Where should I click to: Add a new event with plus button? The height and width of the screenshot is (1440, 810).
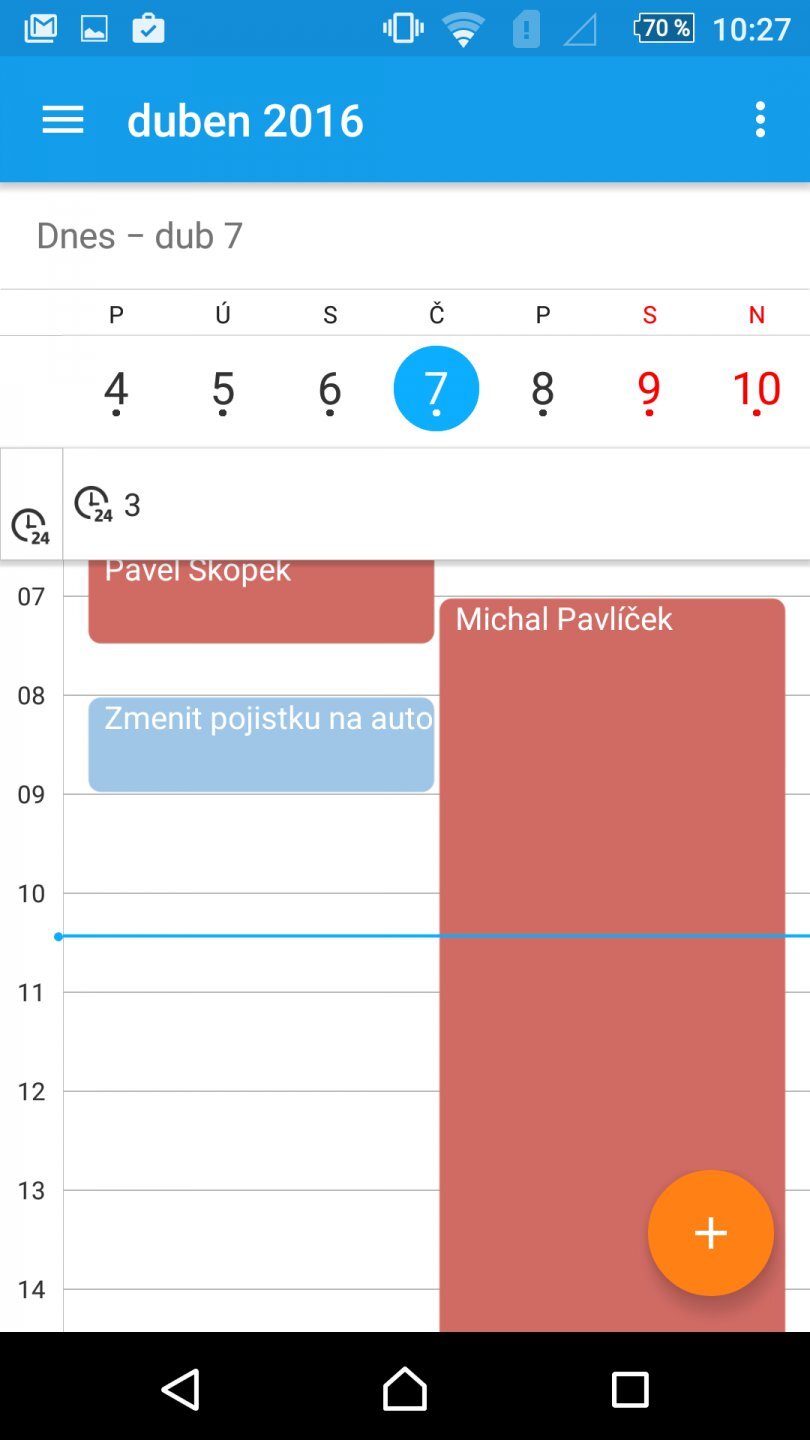pyautogui.click(x=710, y=1233)
